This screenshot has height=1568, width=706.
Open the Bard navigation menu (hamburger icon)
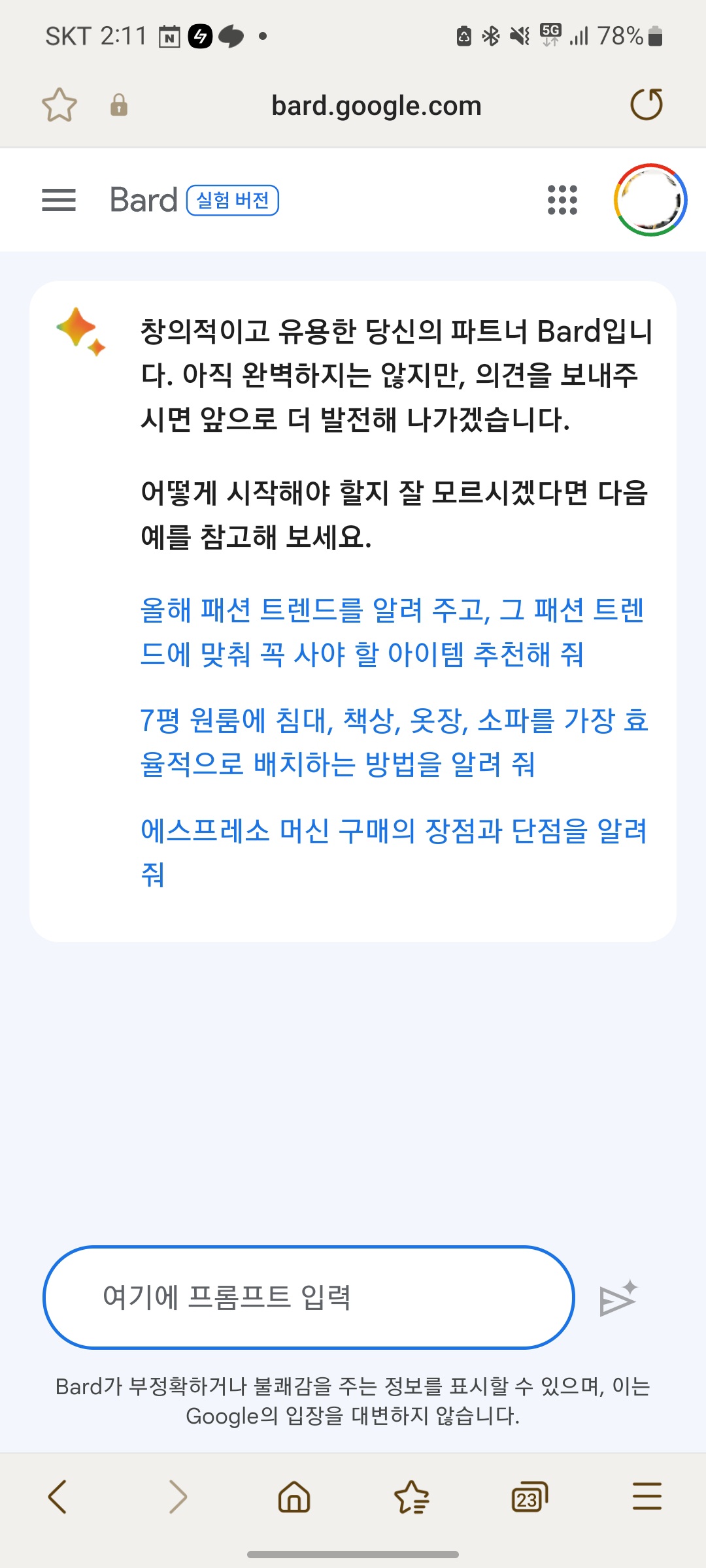pos(57,201)
